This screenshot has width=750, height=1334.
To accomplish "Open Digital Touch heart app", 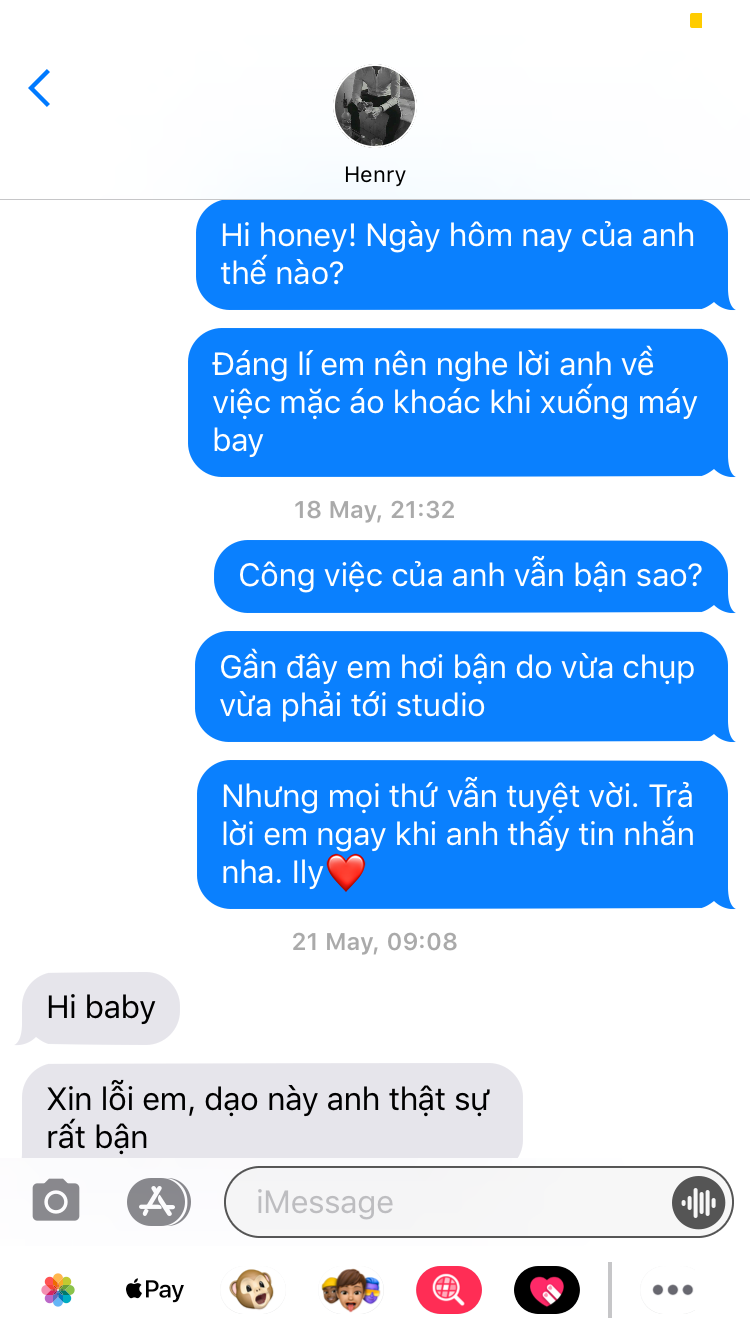I will [546, 1290].
